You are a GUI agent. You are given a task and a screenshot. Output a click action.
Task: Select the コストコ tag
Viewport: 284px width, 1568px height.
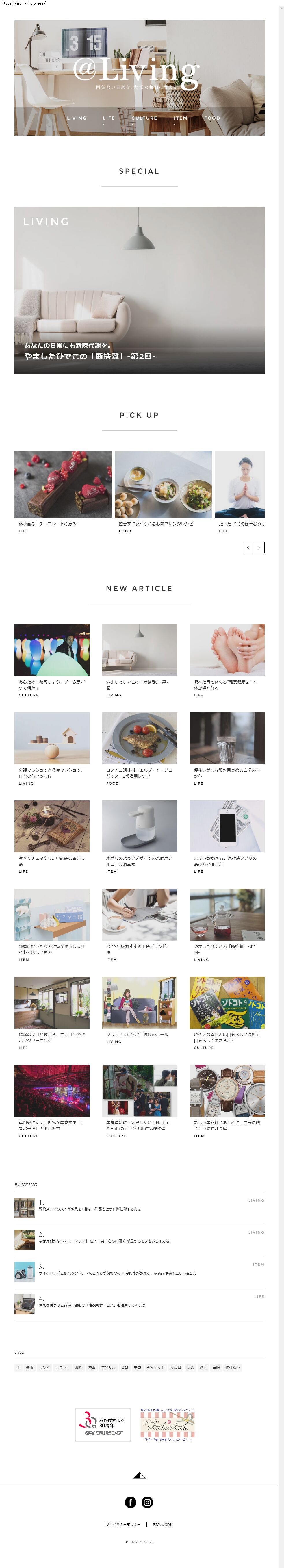(x=63, y=1367)
